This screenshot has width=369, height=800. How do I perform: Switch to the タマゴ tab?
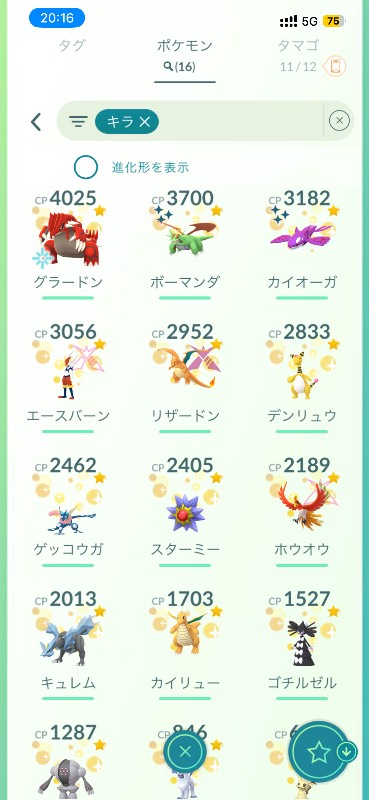point(298,45)
